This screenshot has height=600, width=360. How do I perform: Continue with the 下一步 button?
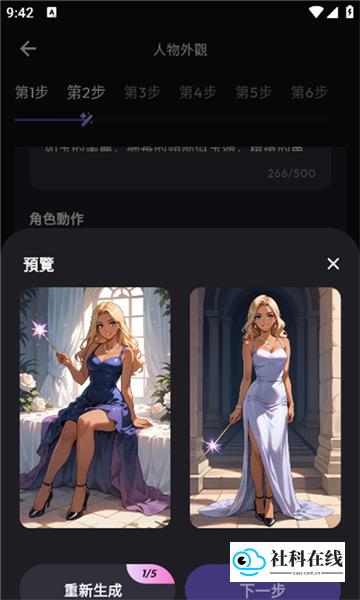tap(262, 586)
